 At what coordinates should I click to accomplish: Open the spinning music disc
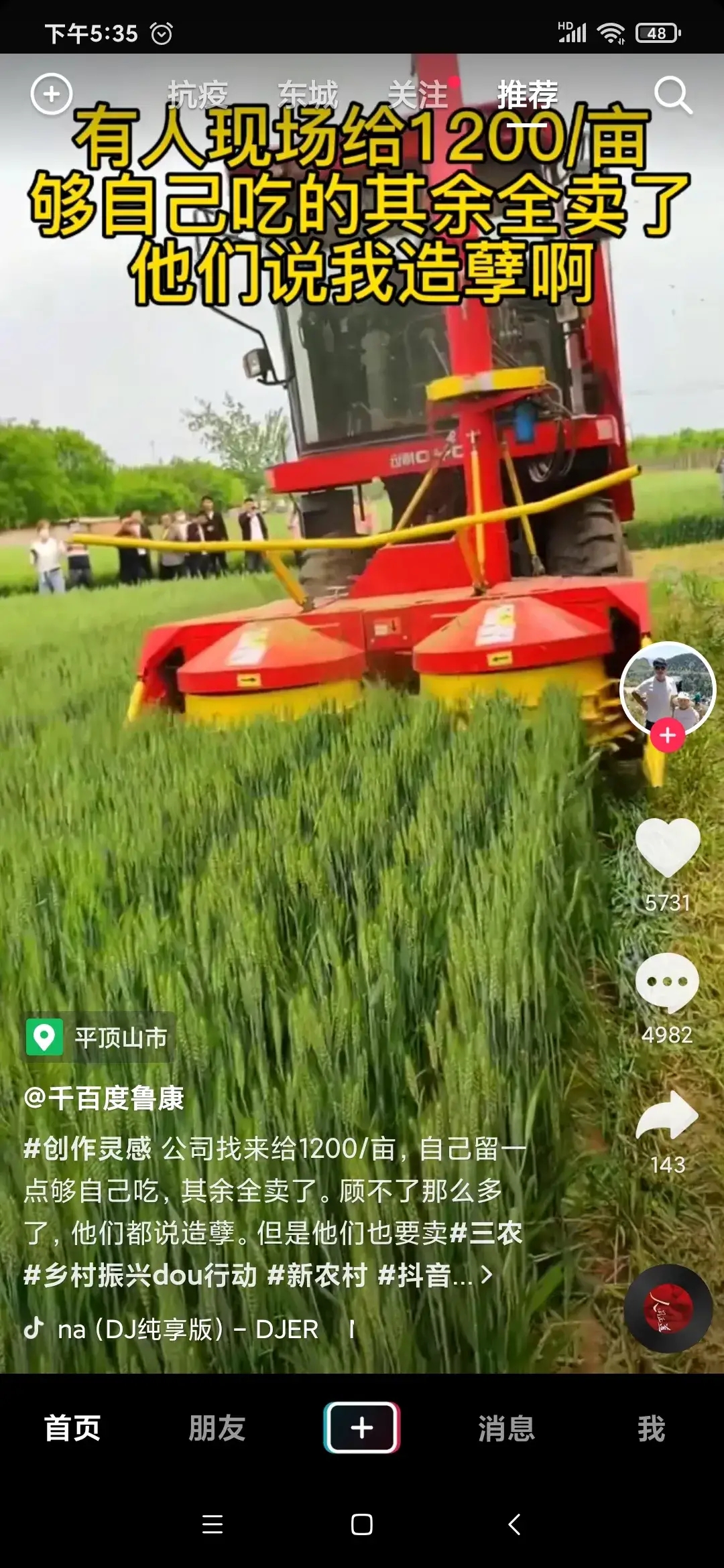668,1309
